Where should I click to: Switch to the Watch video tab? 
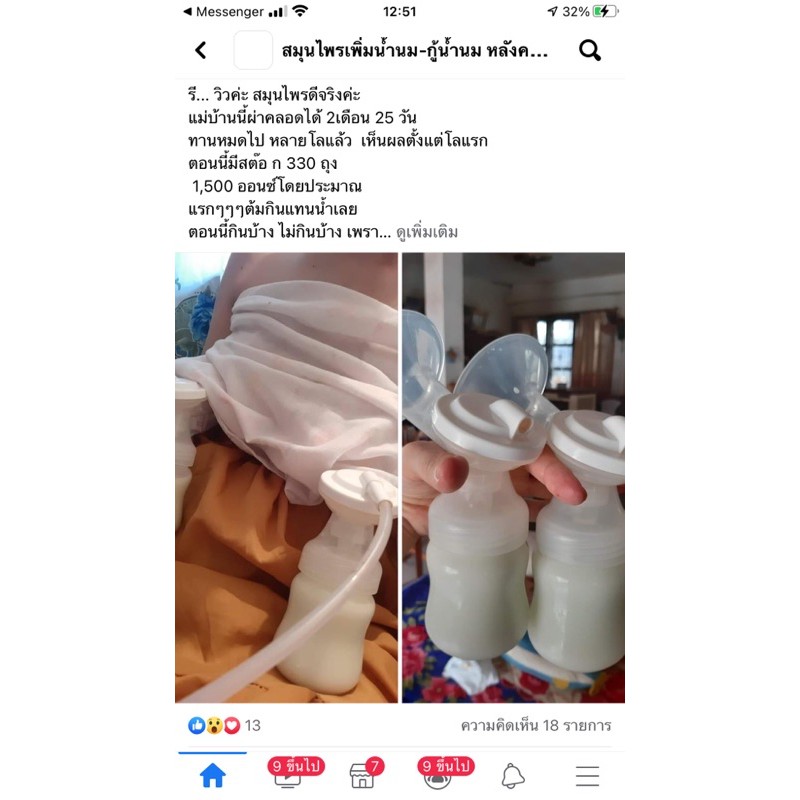pyautogui.click(x=288, y=775)
